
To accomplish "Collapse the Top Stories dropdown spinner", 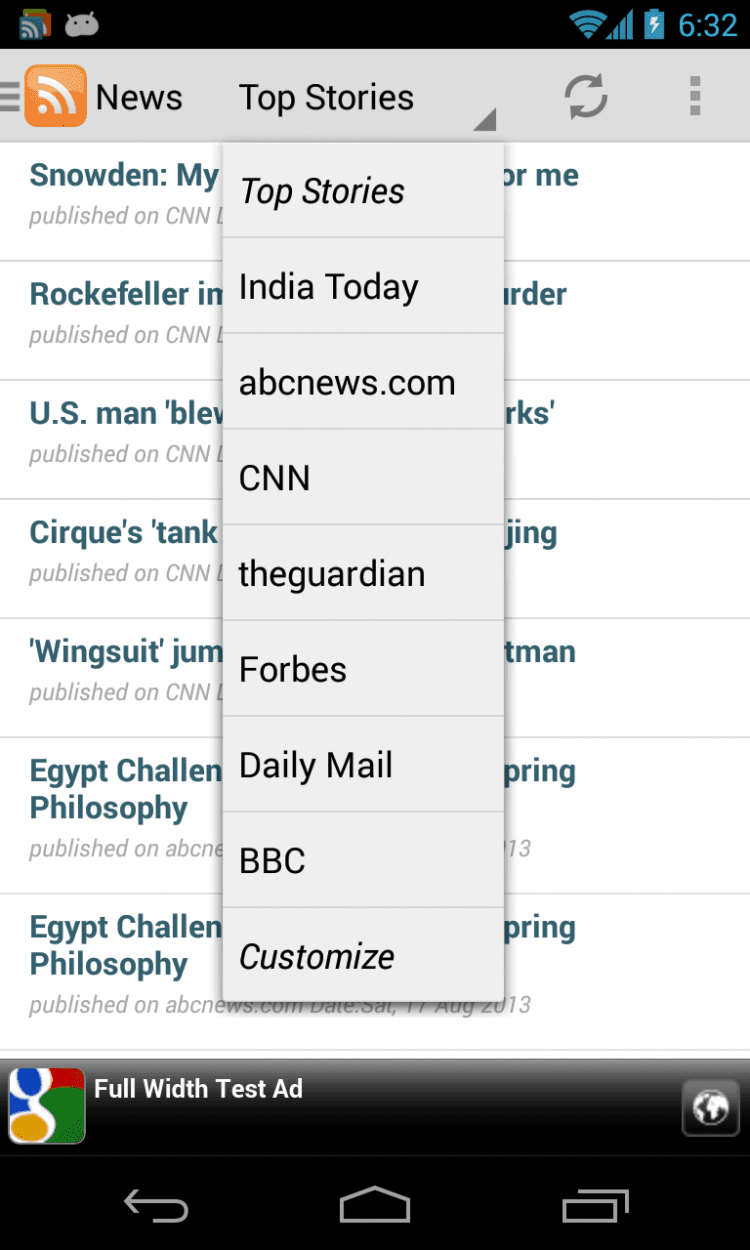I will point(365,98).
